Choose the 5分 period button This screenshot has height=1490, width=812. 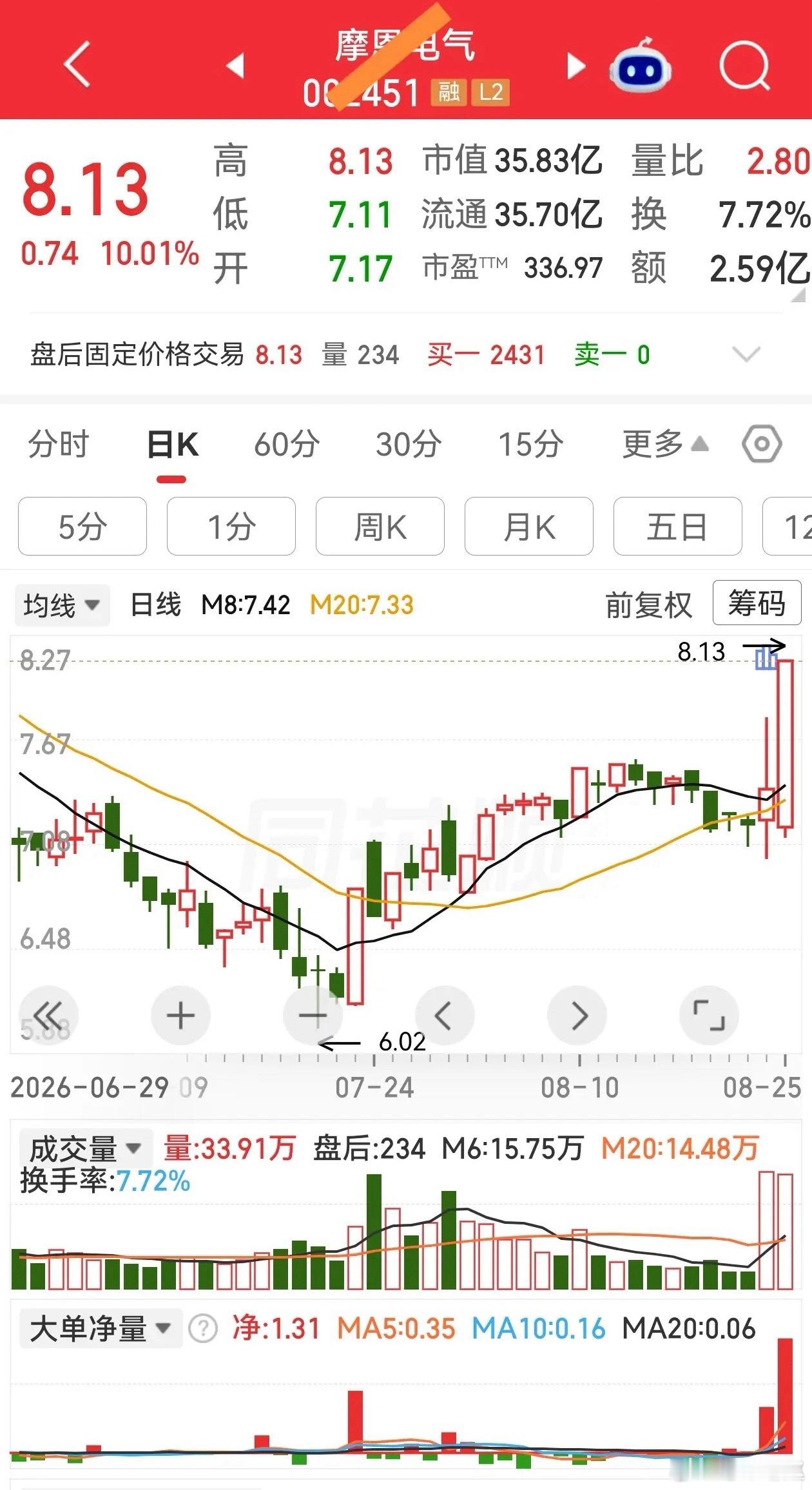pyautogui.click(x=82, y=527)
